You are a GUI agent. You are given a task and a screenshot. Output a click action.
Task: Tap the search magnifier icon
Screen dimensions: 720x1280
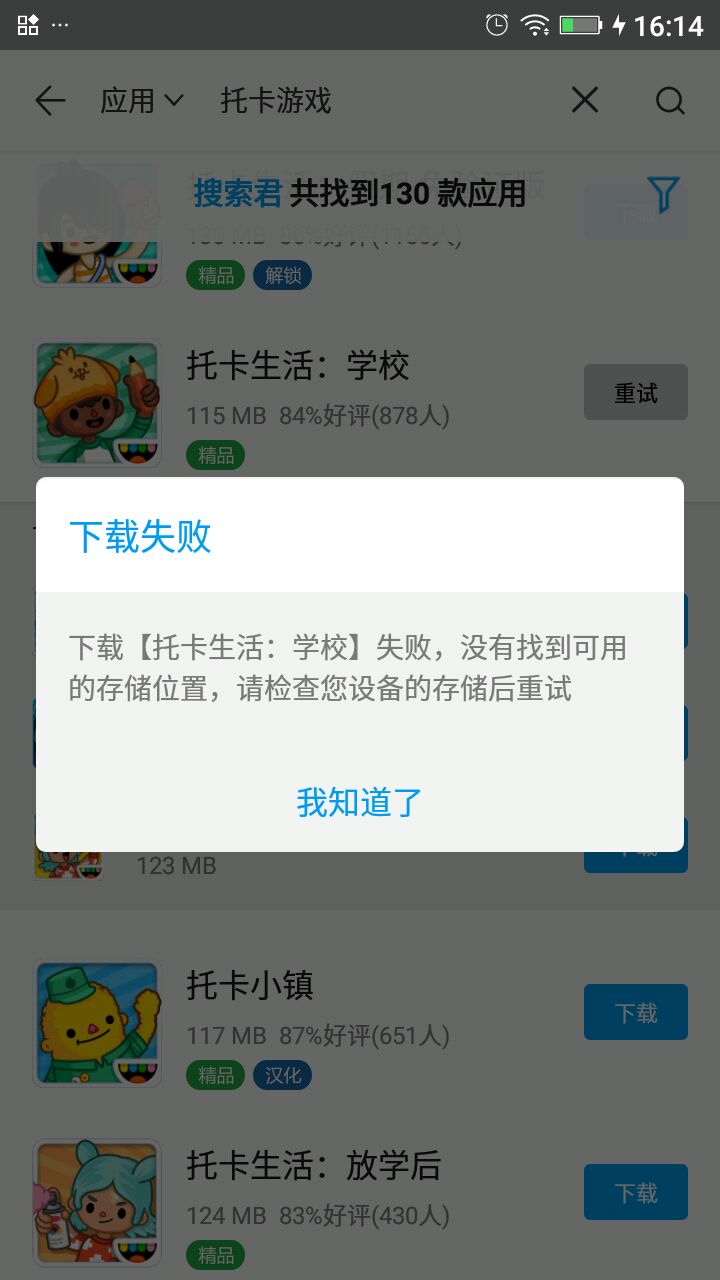coord(669,101)
